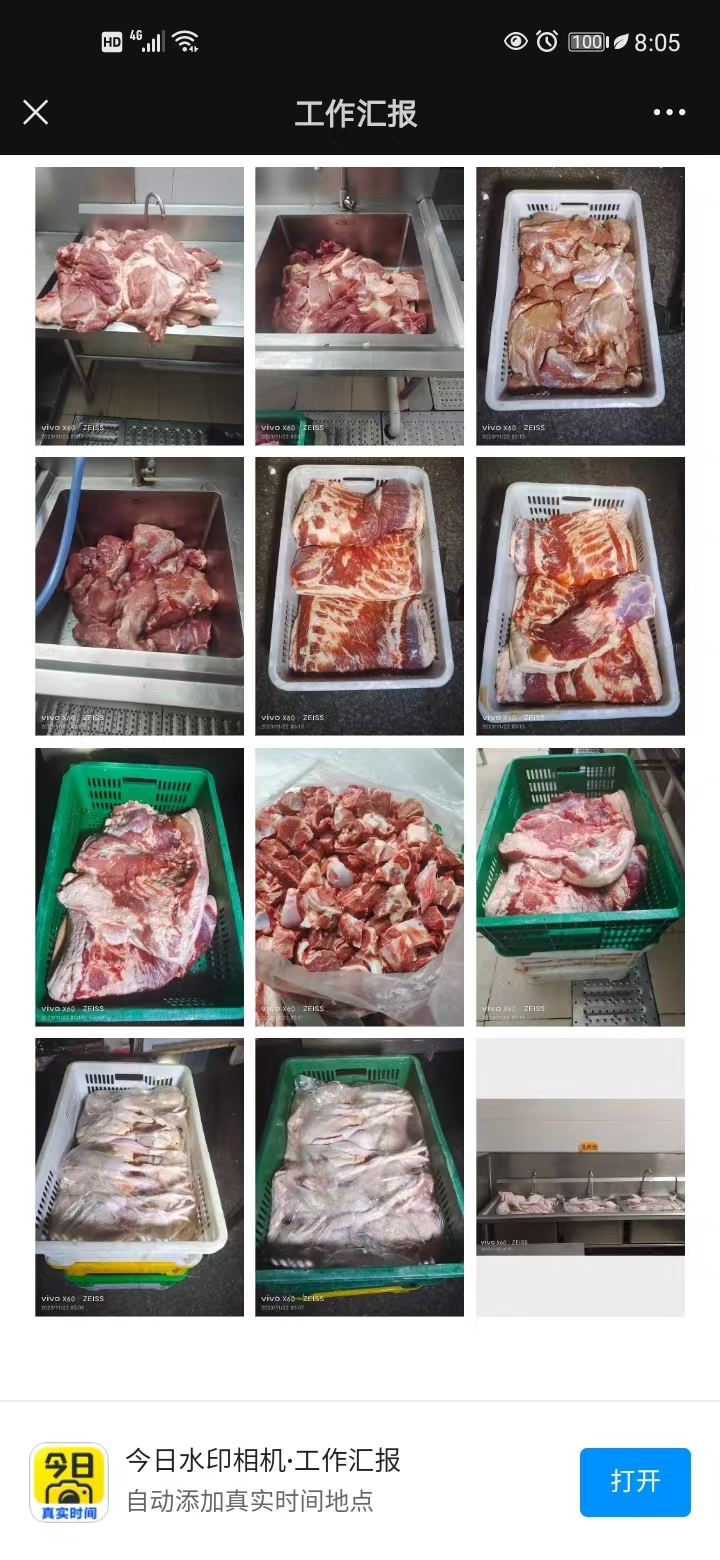720x1560 pixels.
Task: Open the photo of meat in sink with blue hose
Action: (139, 596)
